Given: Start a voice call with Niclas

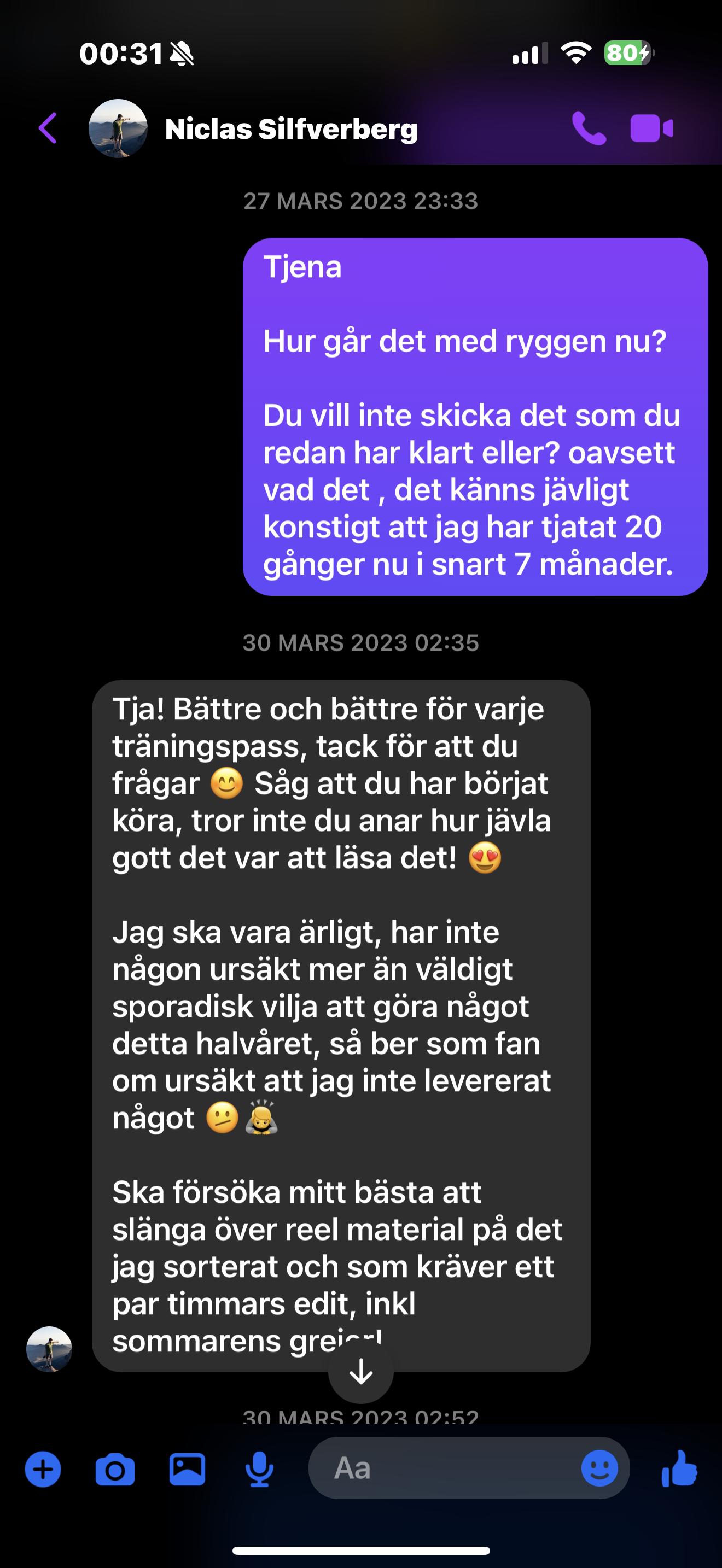Looking at the screenshot, I should click(589, 128).
